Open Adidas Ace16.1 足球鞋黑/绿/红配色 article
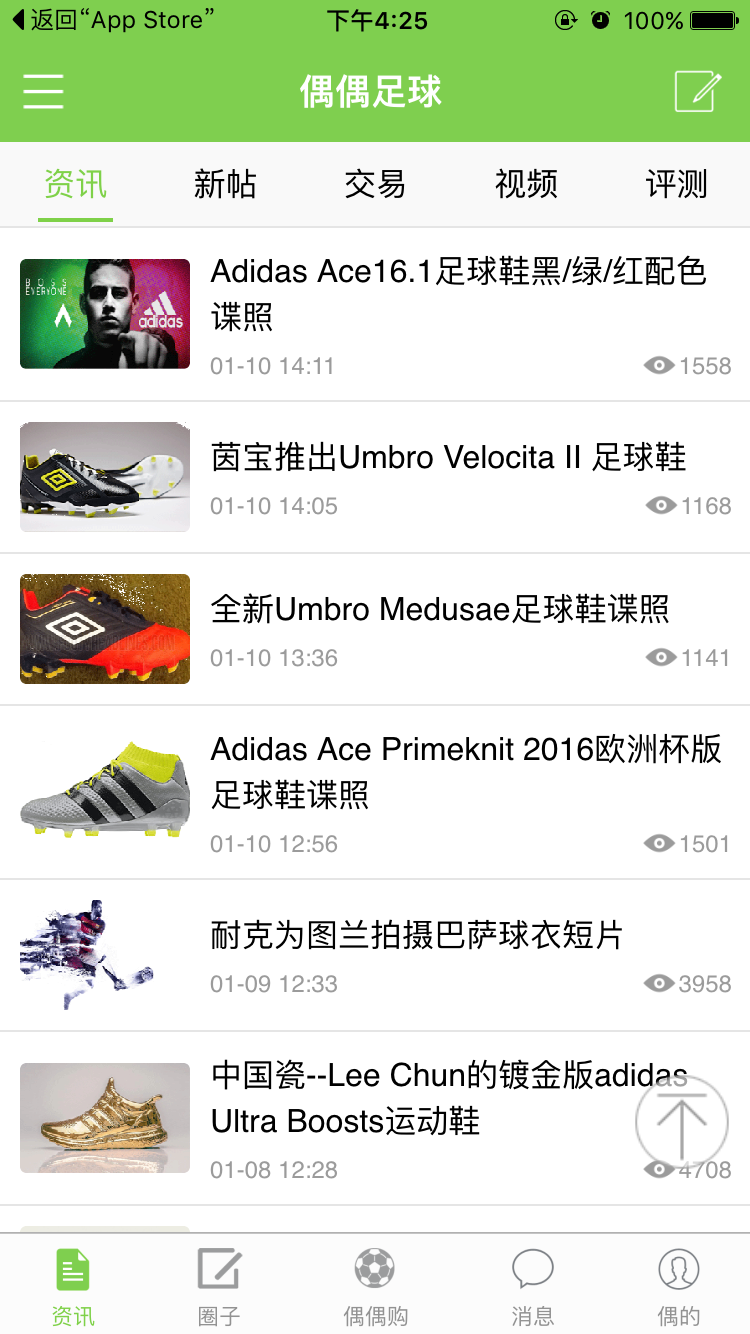The width and height of the screenshot is (750, 1334). pos(458,294)
